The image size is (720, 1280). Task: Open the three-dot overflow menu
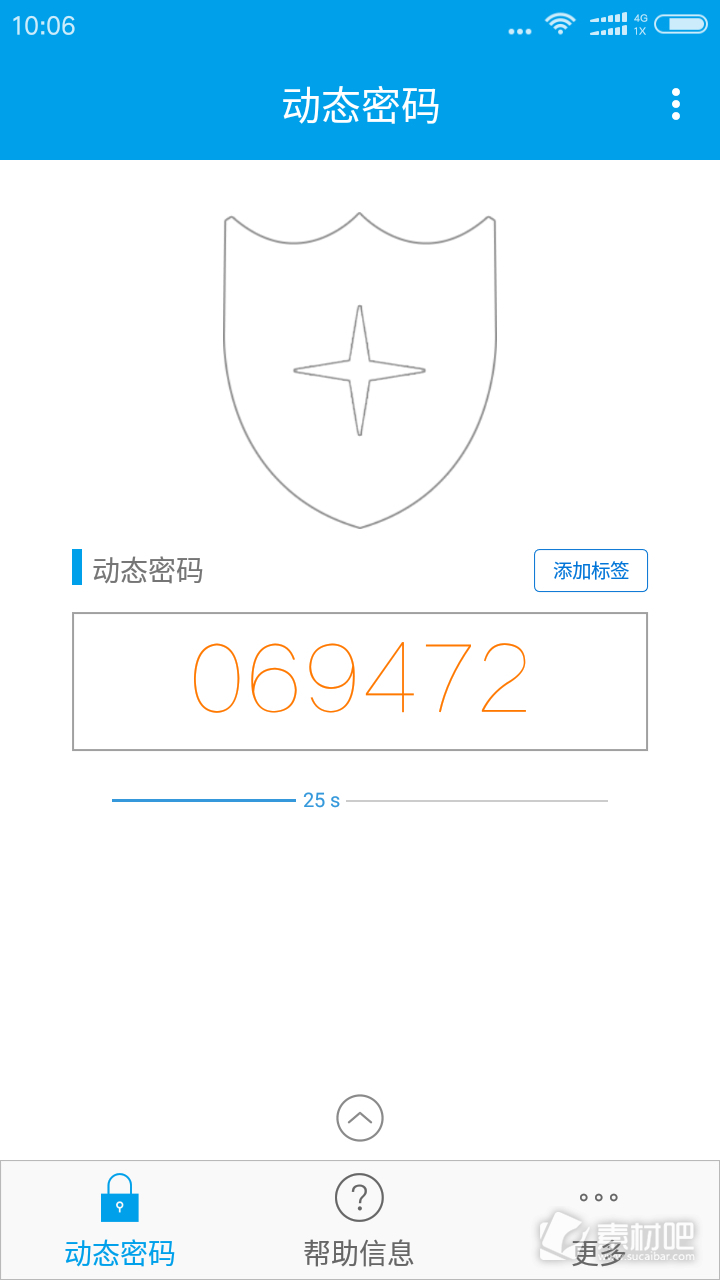click(x=676, y=104)
